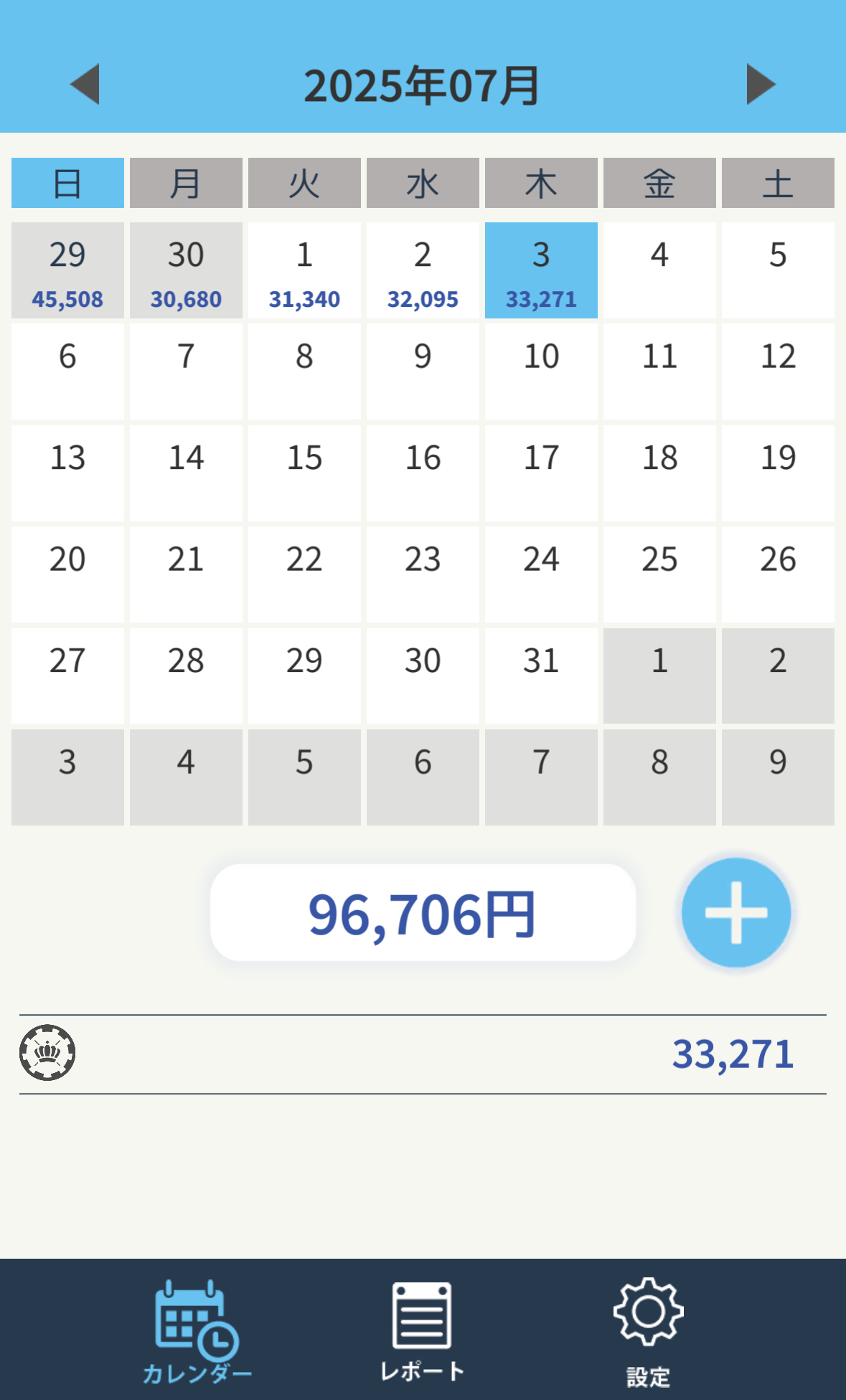The image size is (846, 1400).
Task: Select July 4 on the calendar
Action: click(x=659, y=270)
